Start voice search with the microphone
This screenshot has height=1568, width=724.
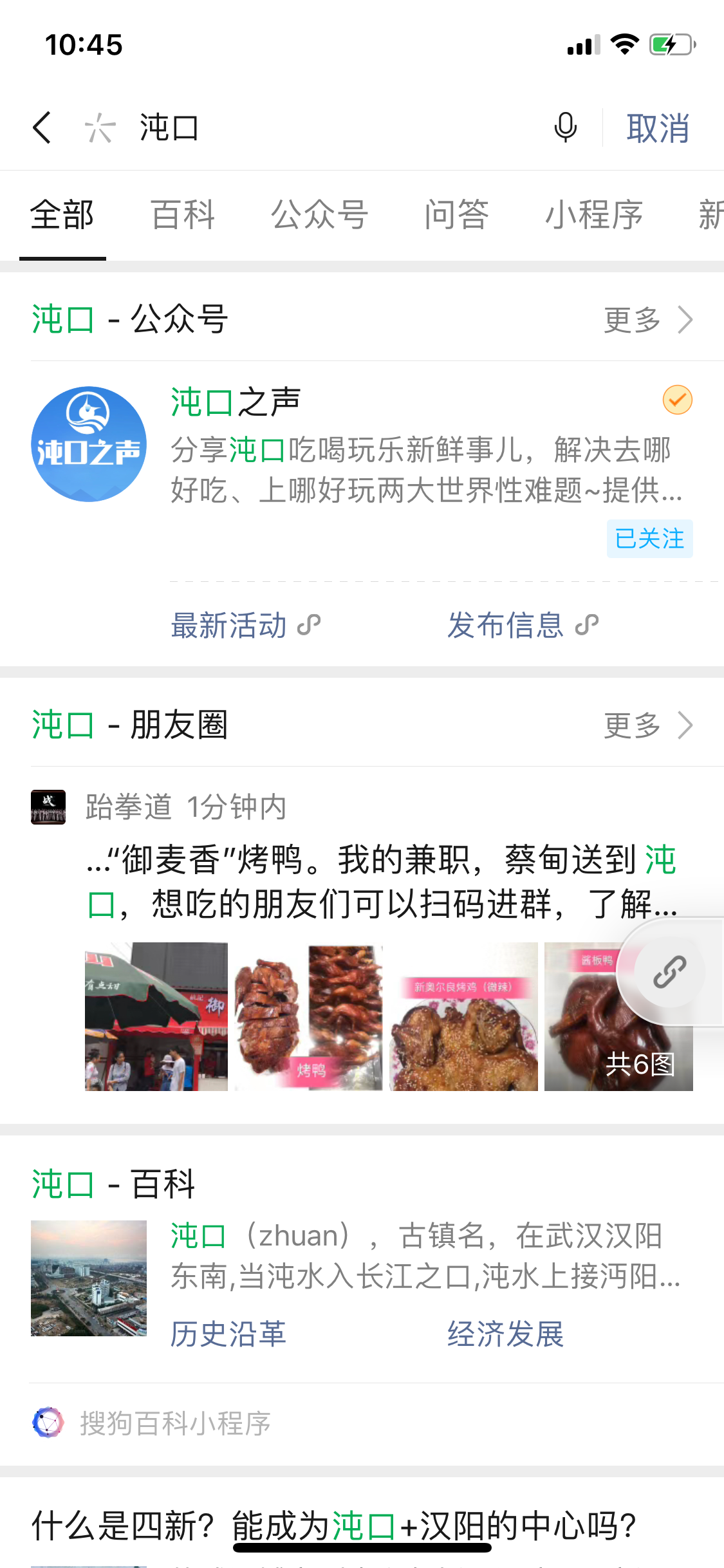[565, 127]
